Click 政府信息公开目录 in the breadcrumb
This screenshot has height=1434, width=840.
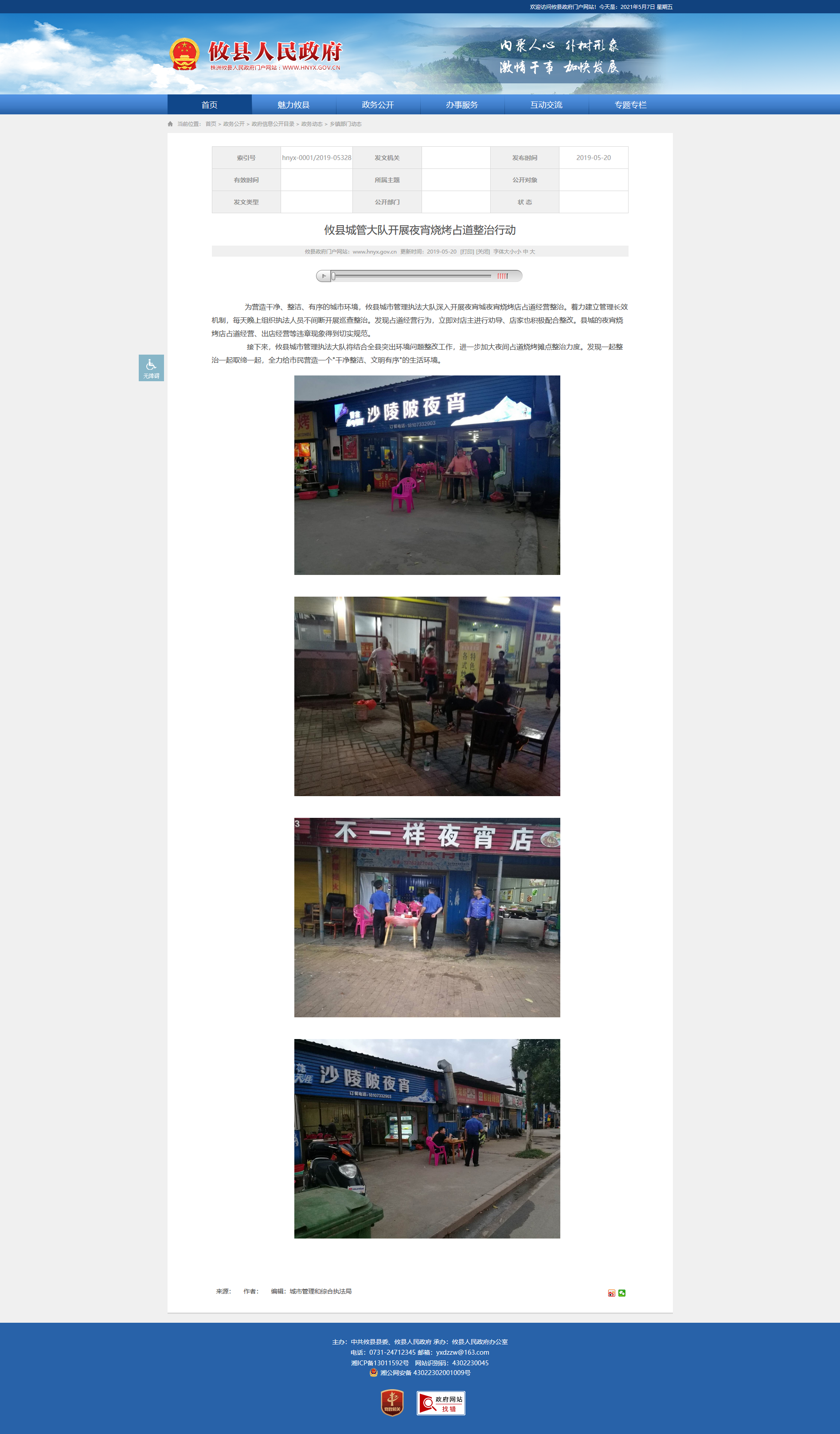tap(273, 124)
